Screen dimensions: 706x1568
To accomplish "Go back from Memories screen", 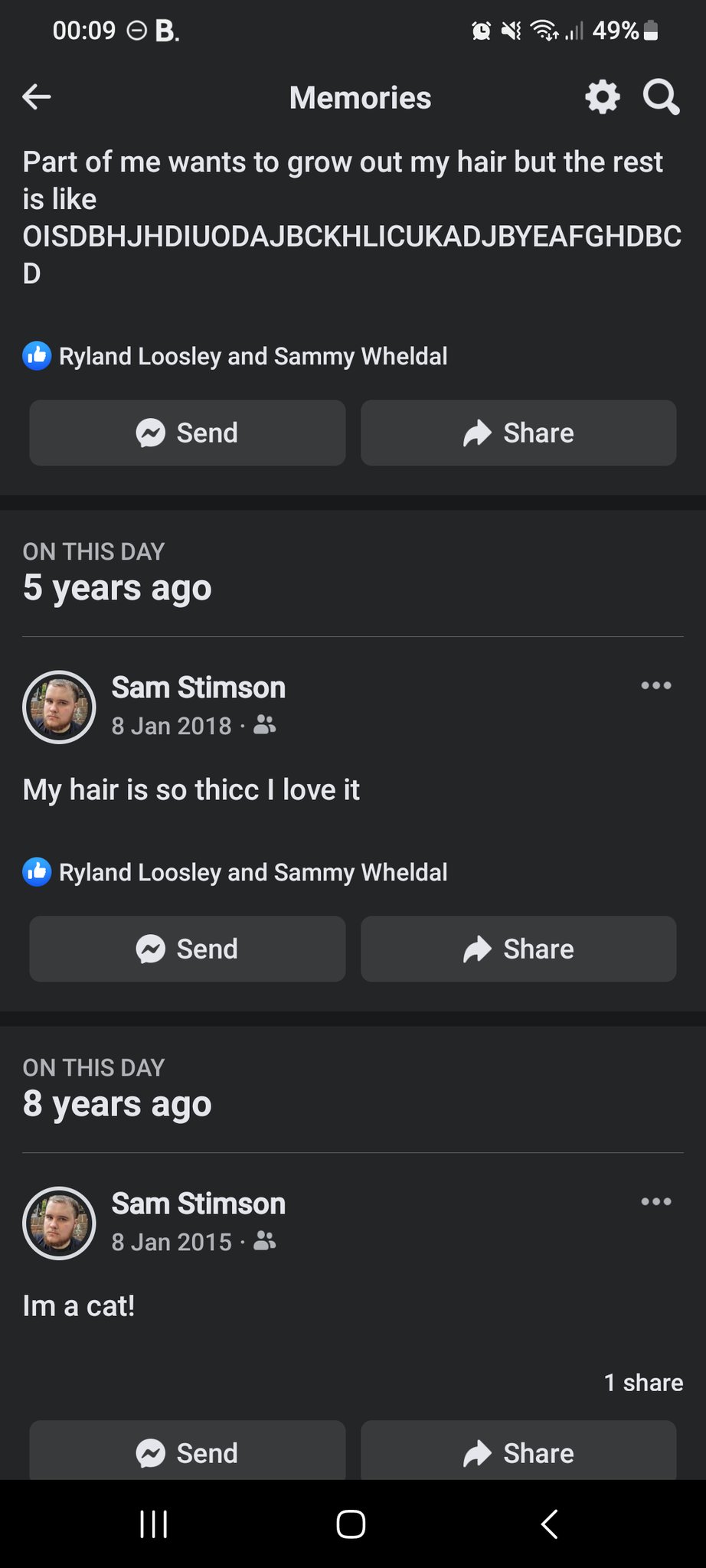I will [37, 97].
